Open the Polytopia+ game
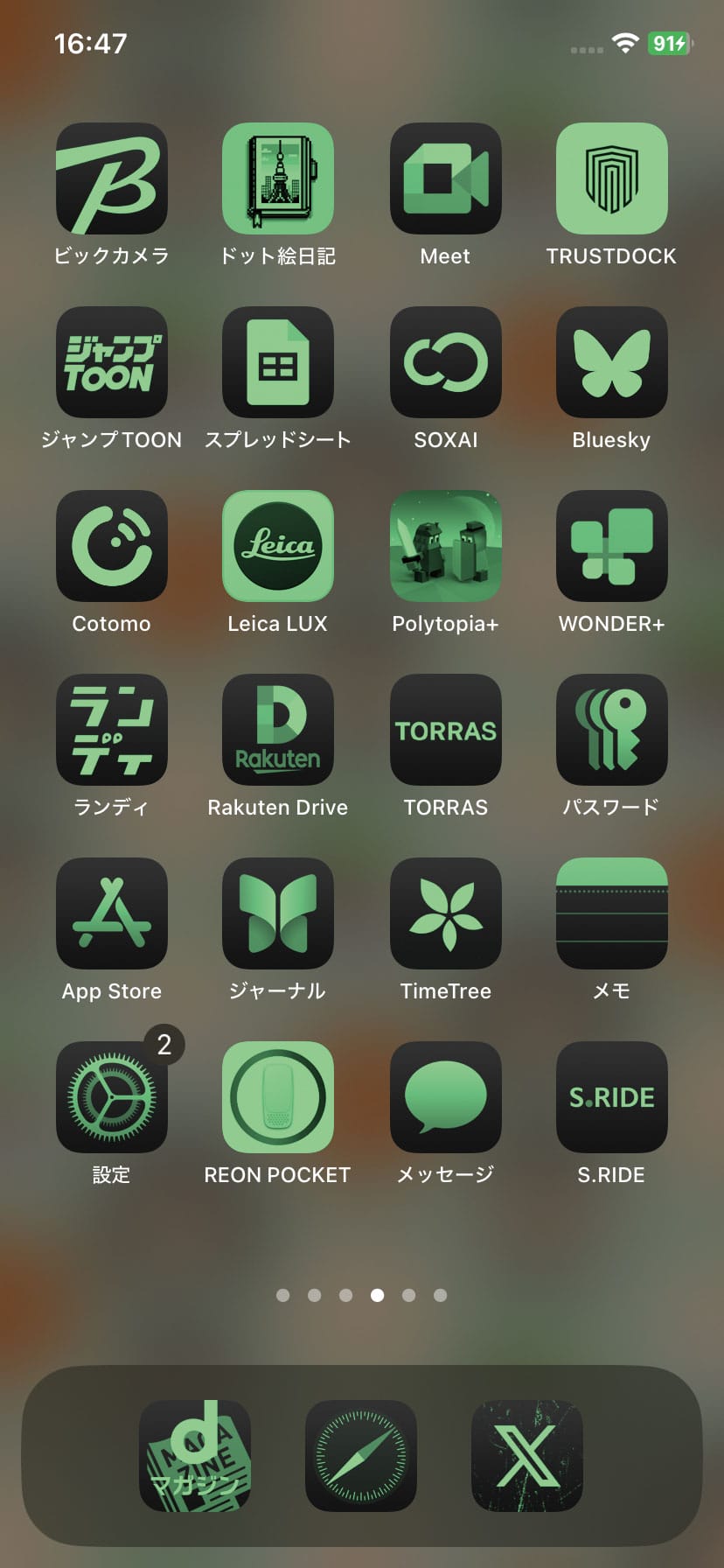Screen dimensions: 724x1568 [x=445, y=545]
